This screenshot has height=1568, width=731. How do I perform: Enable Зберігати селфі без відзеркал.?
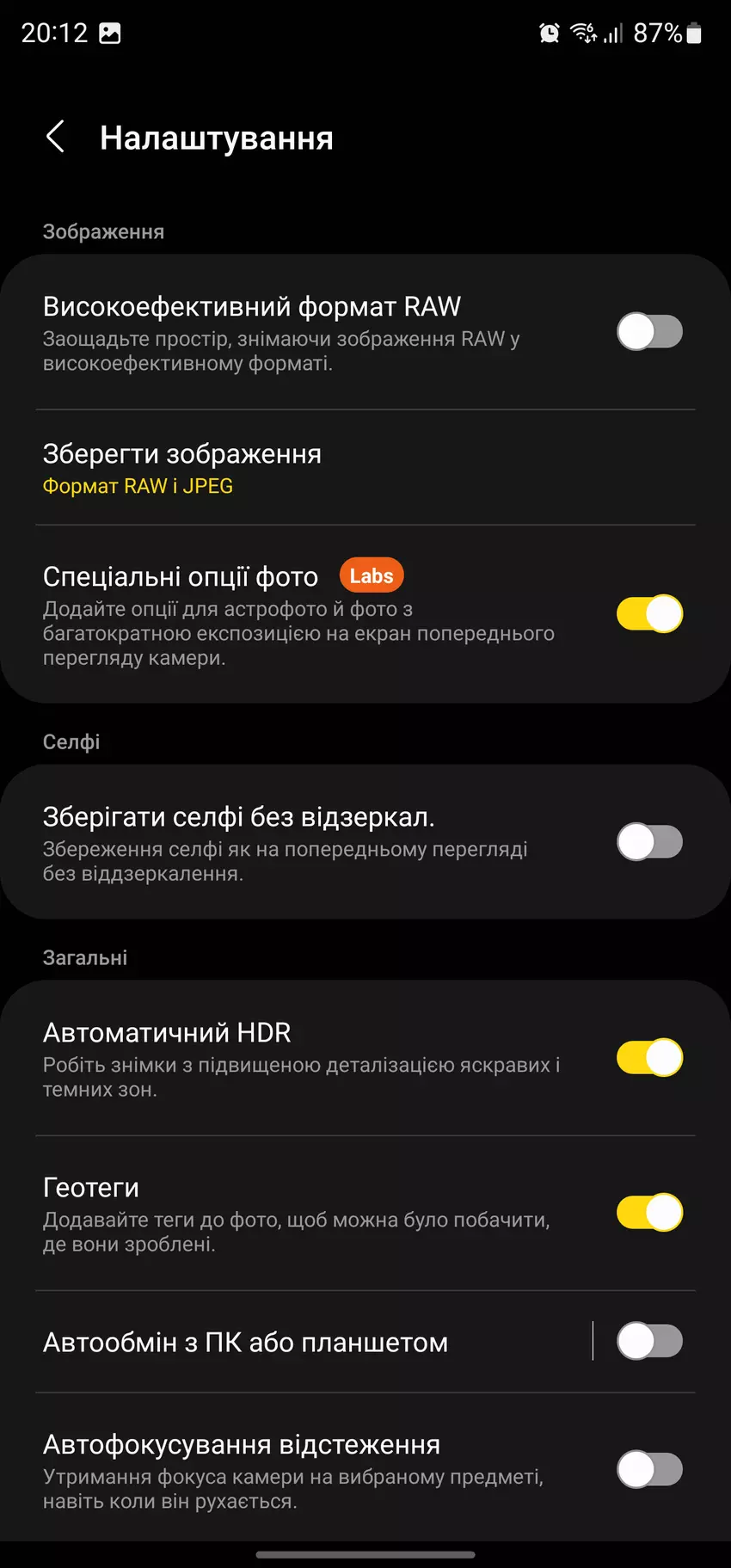click(x=650, y=841)
